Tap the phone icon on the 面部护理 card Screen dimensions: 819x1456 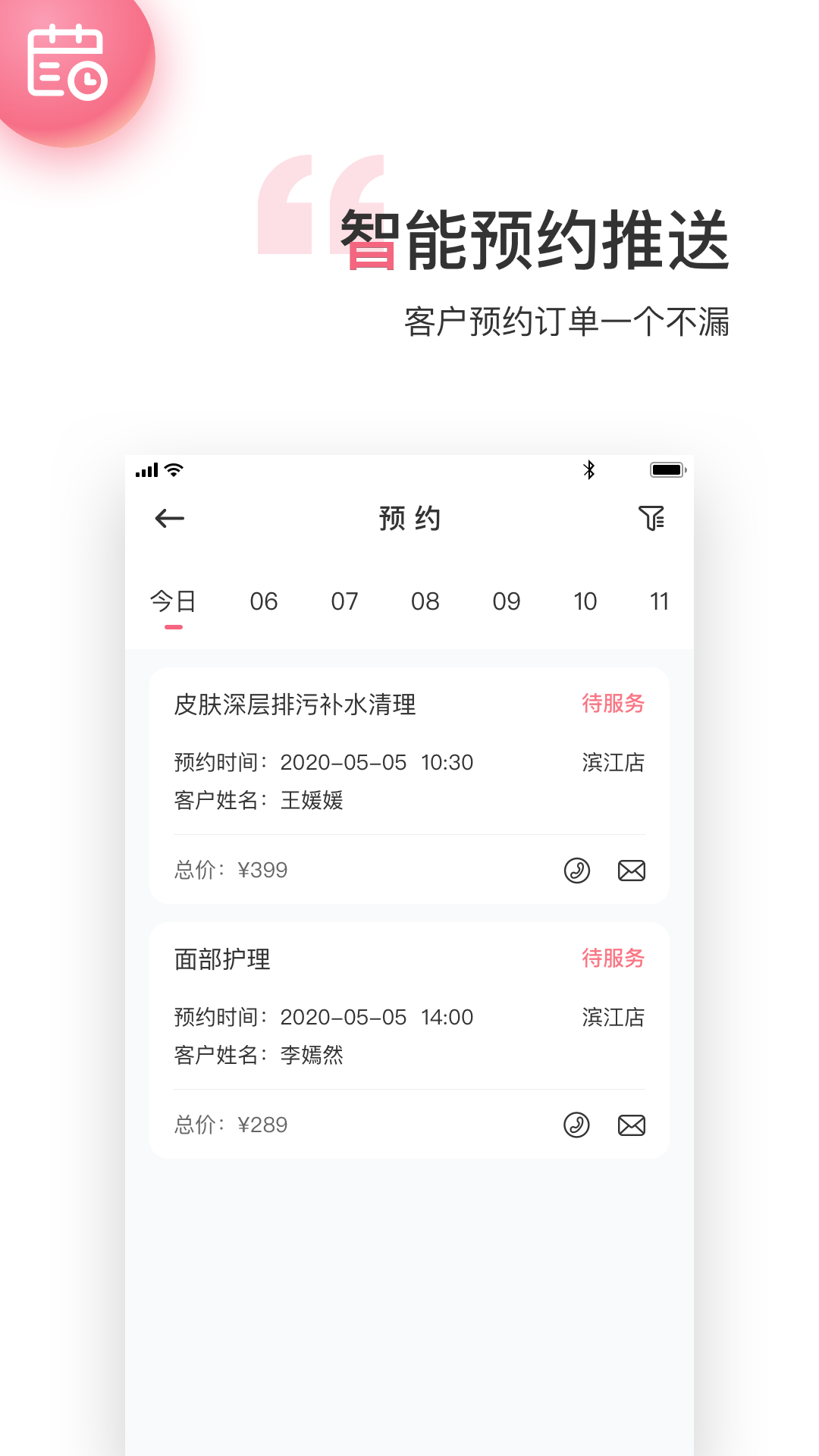click(577, 1125)
